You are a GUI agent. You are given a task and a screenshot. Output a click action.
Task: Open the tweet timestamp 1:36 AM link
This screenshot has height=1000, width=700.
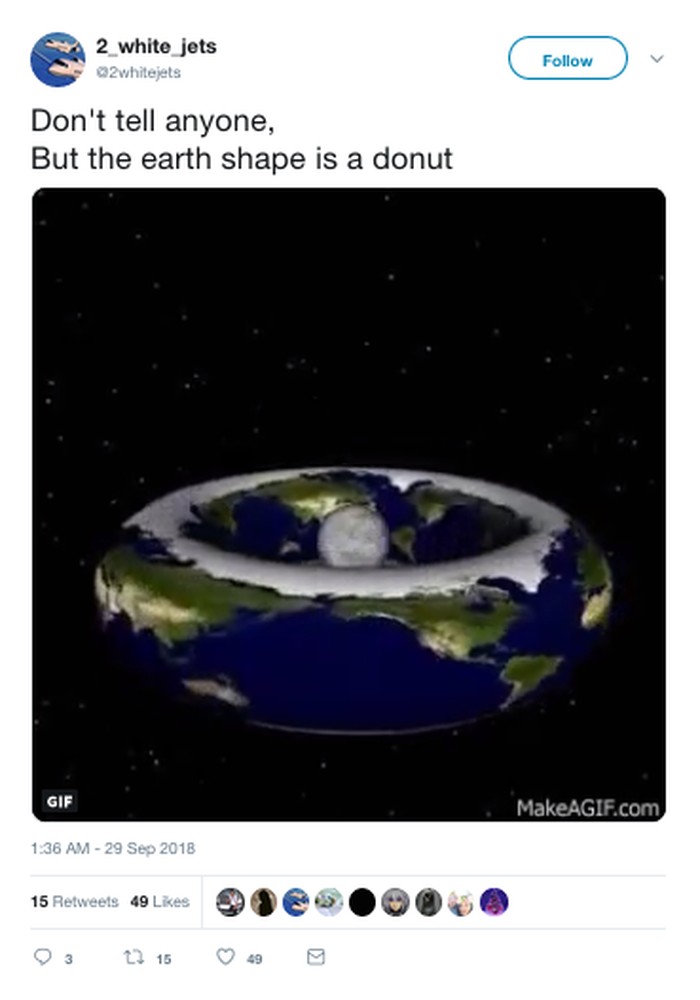[x=113, y=848]
